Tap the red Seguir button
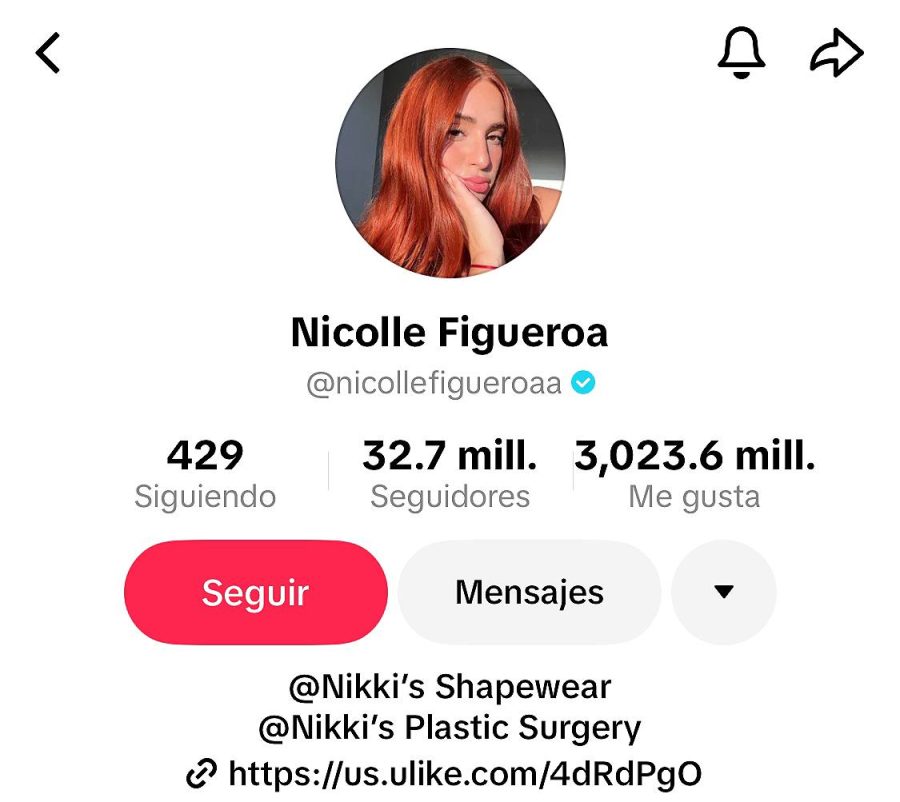This screenshot has width=900, height=802. (255, 592)
